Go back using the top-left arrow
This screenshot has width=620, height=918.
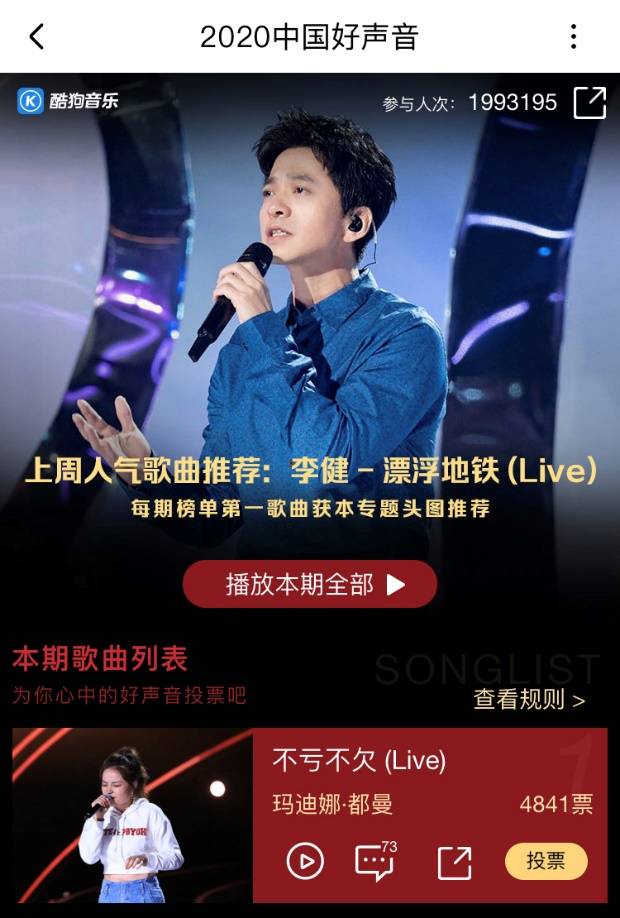coord(37,37)
